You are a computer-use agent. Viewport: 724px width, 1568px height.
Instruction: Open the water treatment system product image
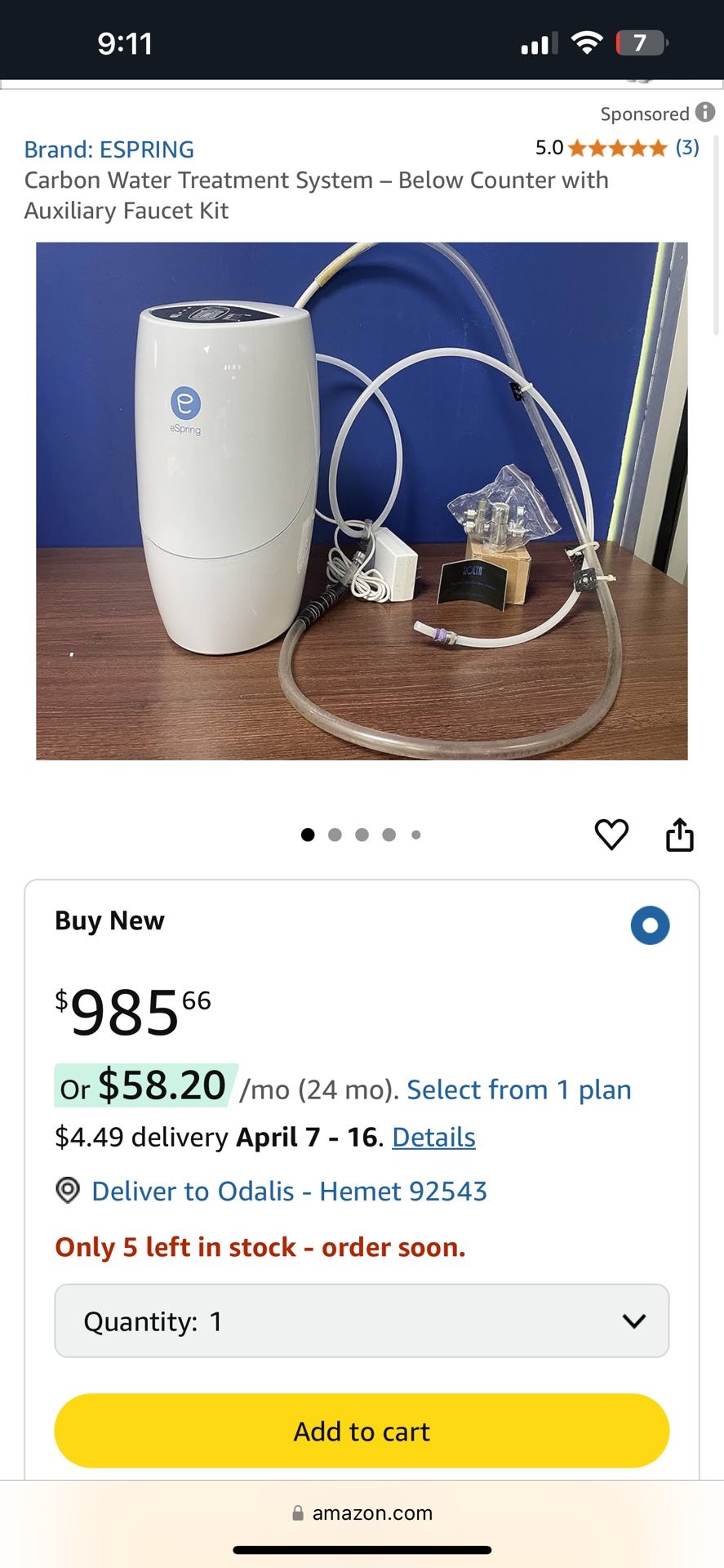362,501
